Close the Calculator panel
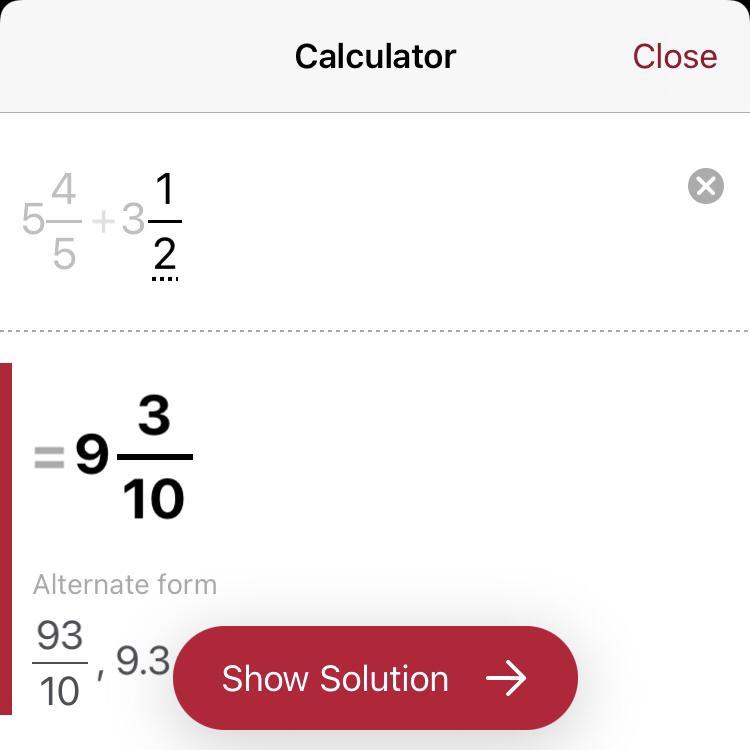The width and height of the screenshot is (750, 750). tap(674, 57)
